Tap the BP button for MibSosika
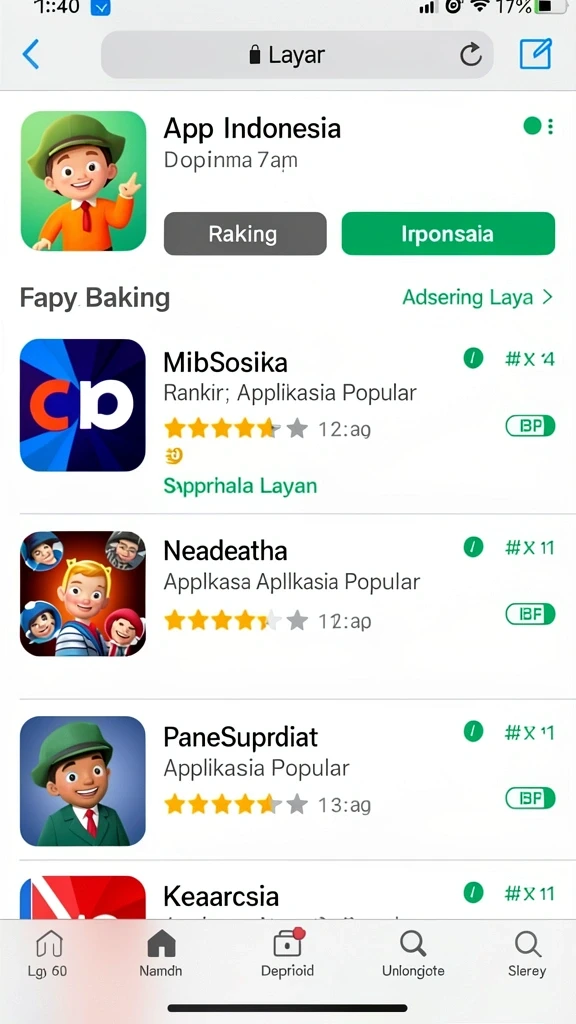 pos(530,426)
